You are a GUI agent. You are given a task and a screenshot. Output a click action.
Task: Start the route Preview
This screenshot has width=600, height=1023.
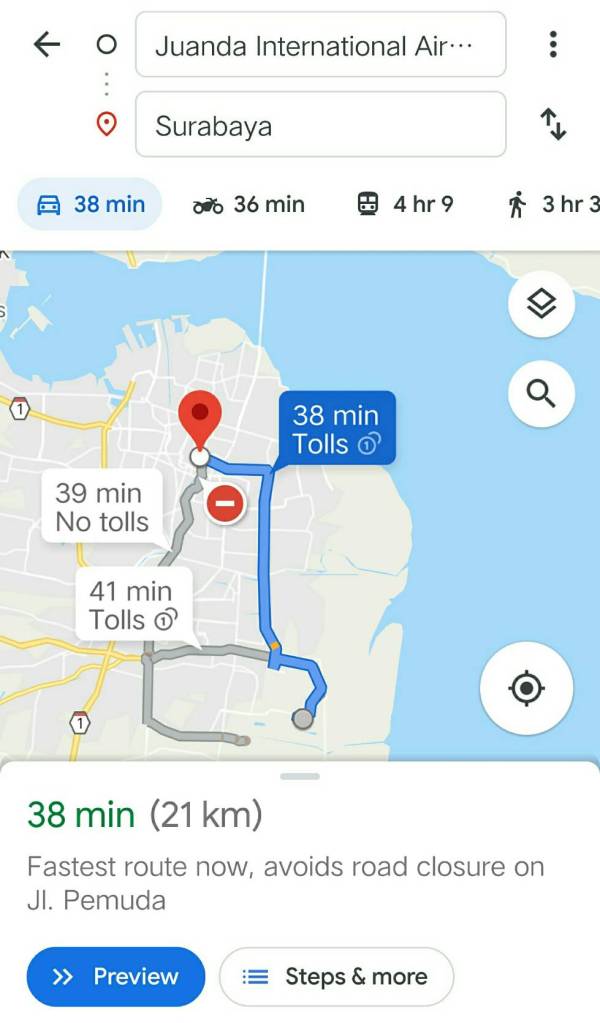tap(116, 977)
